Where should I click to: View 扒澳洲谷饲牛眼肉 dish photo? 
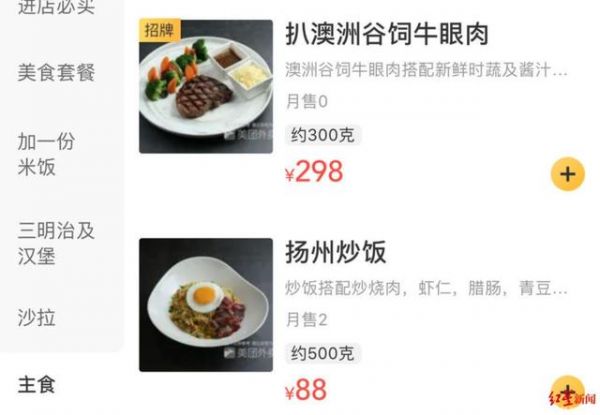pyautogui.click(x=205, y=86)
